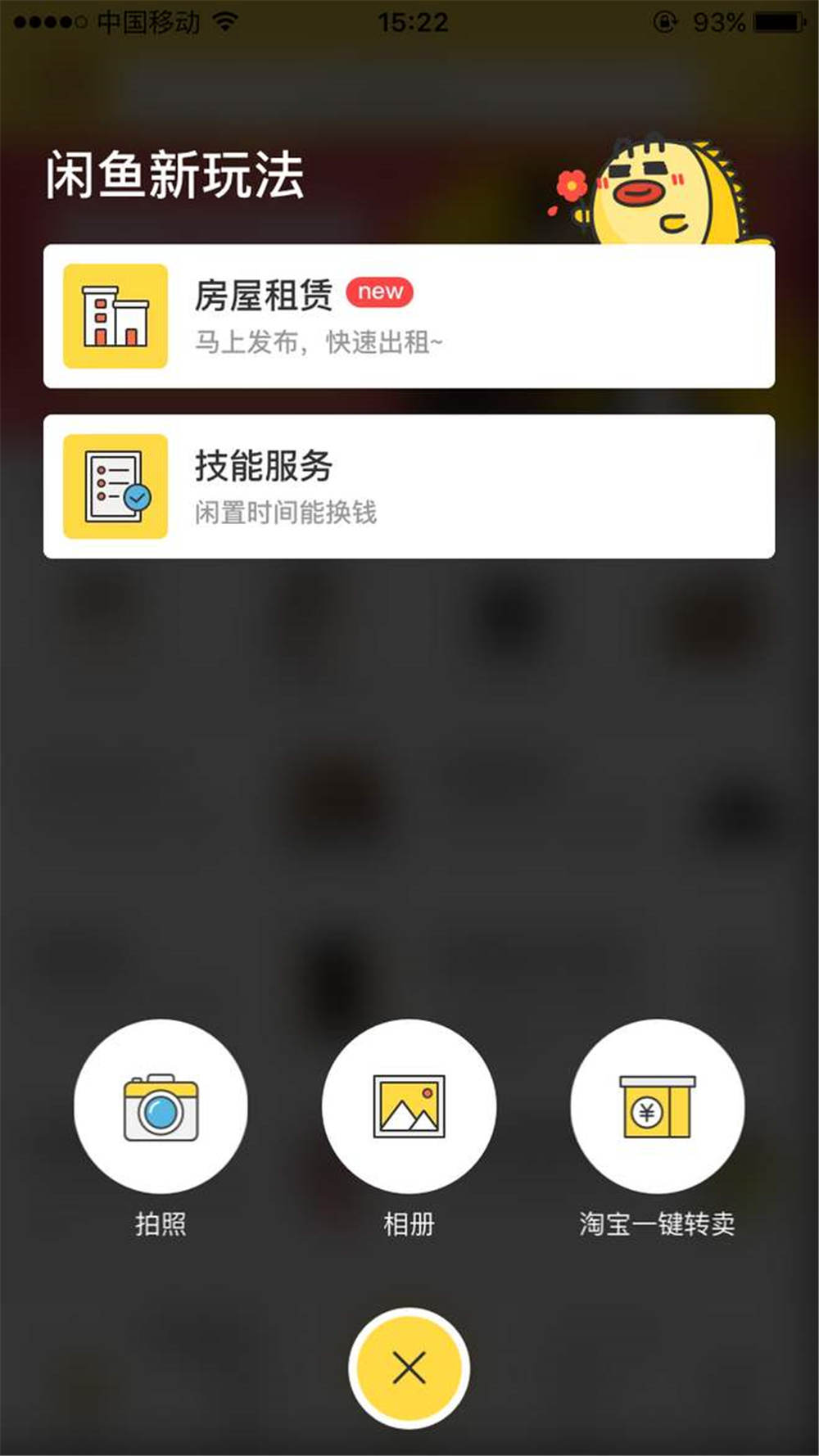Tap the yellow X to close publish menu
Screen dimensions: 819x1456
coord(408,1368)
